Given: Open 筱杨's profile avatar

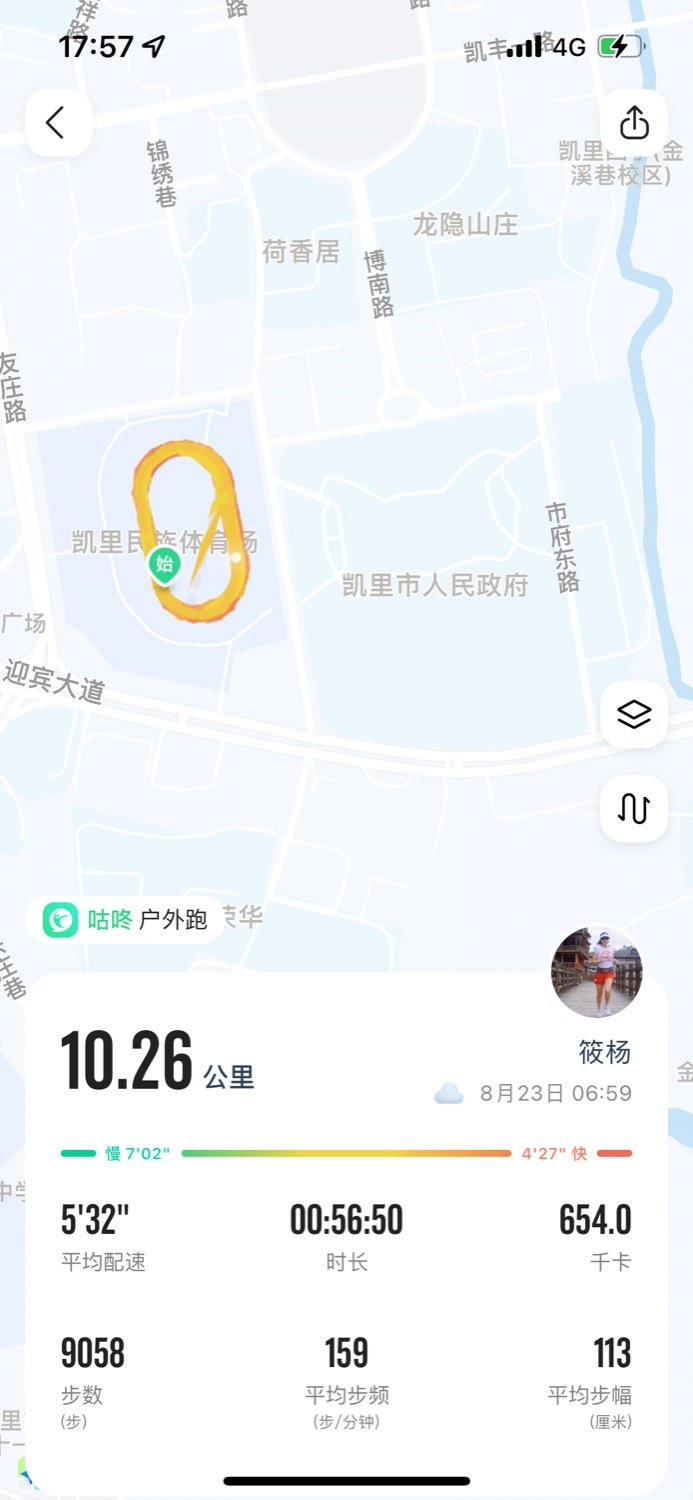Looking at the screenshot, I should coord(597,972).
